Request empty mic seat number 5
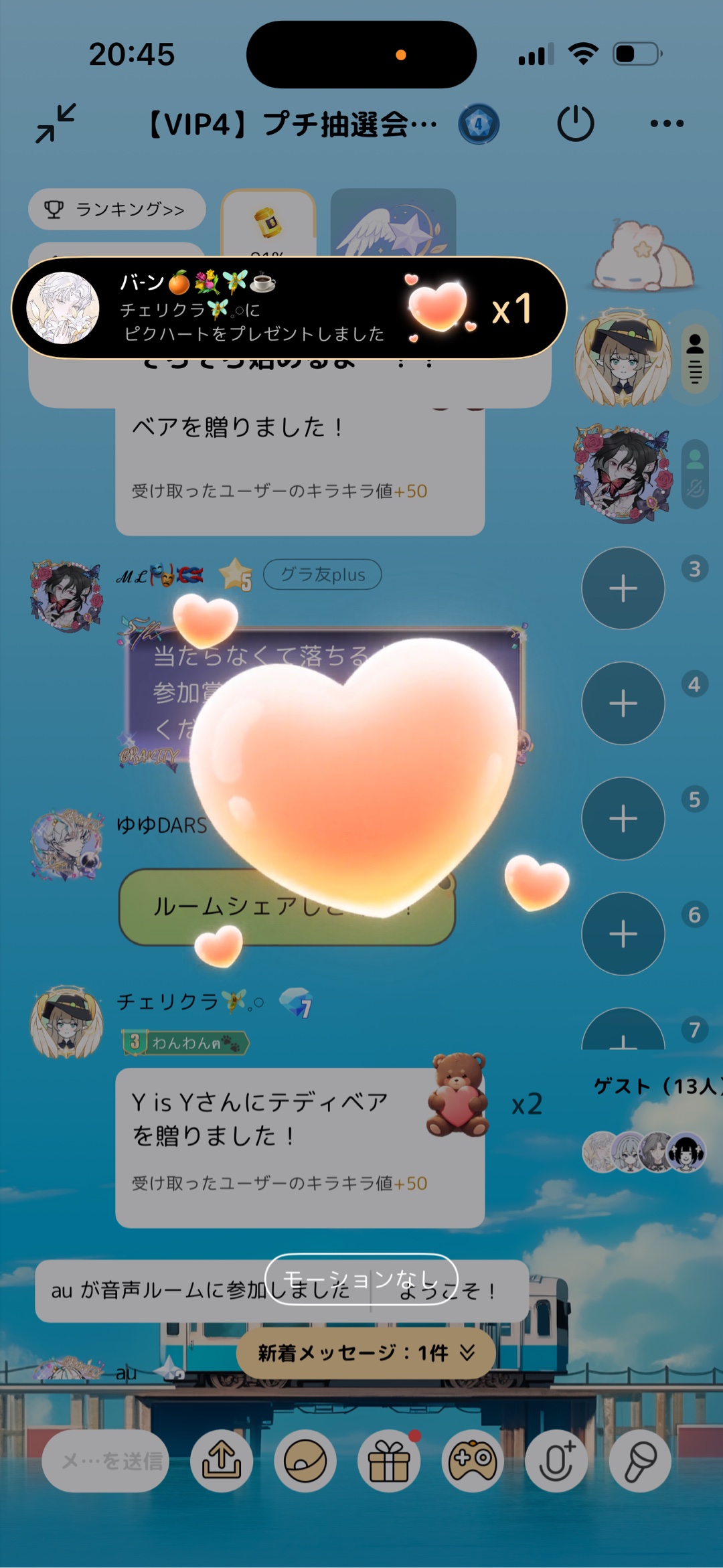 [x=623, y=819]
